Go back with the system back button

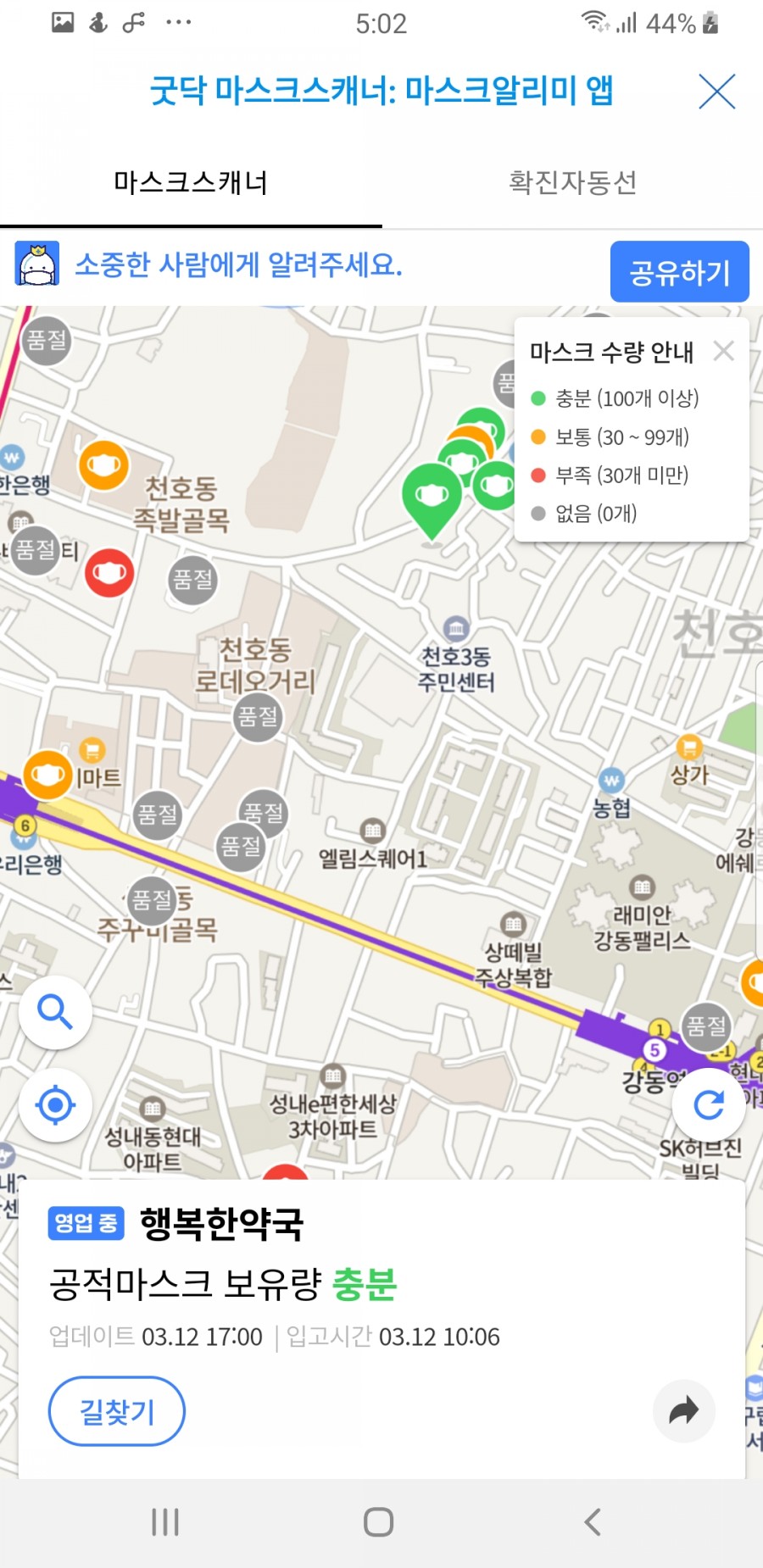(593, 1522)
